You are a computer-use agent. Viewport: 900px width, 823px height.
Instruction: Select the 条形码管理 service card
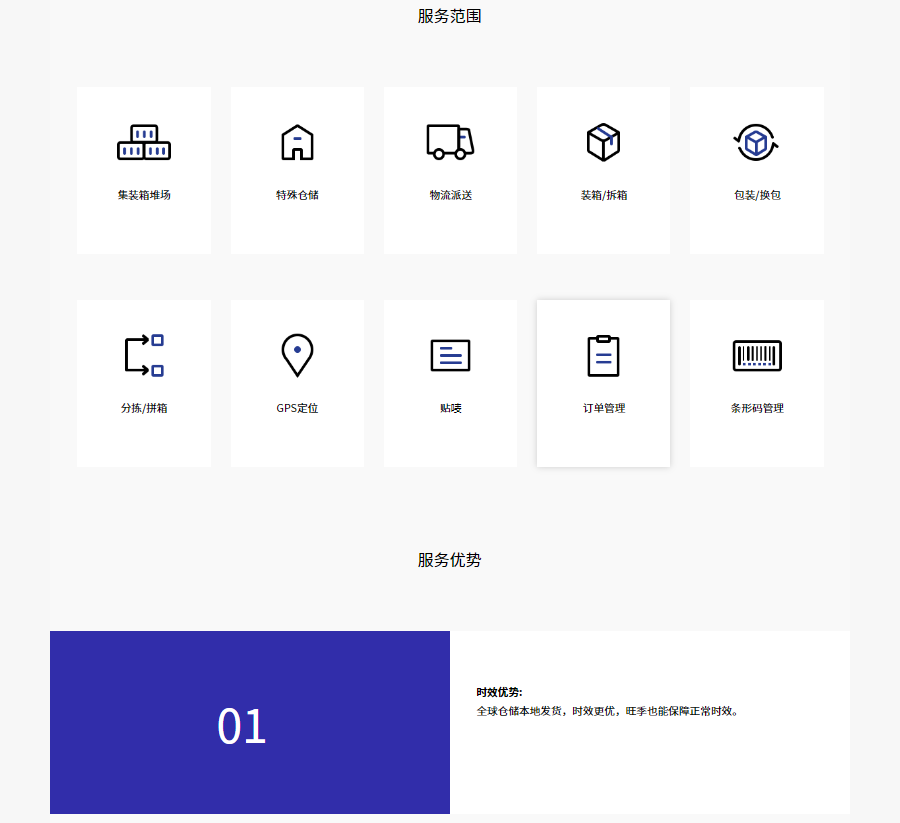pyautogui.click(x=756, y=383)
